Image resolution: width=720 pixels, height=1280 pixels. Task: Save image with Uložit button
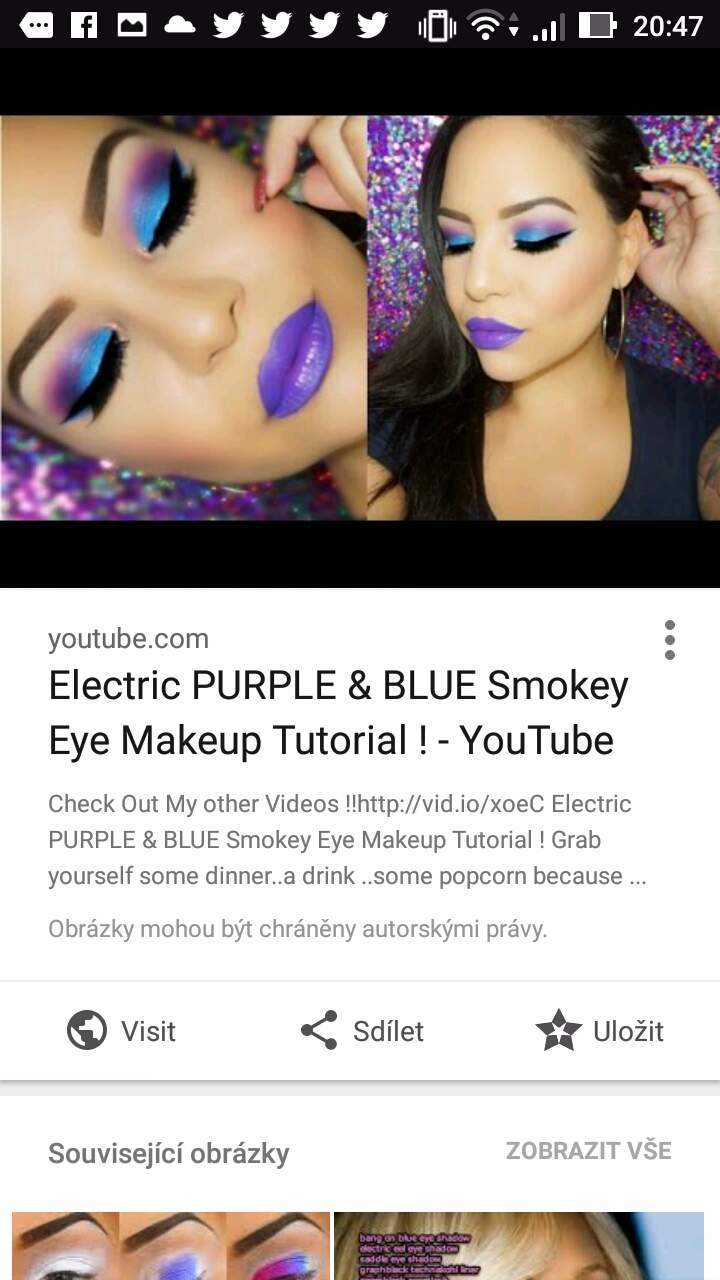point(599,1031)
